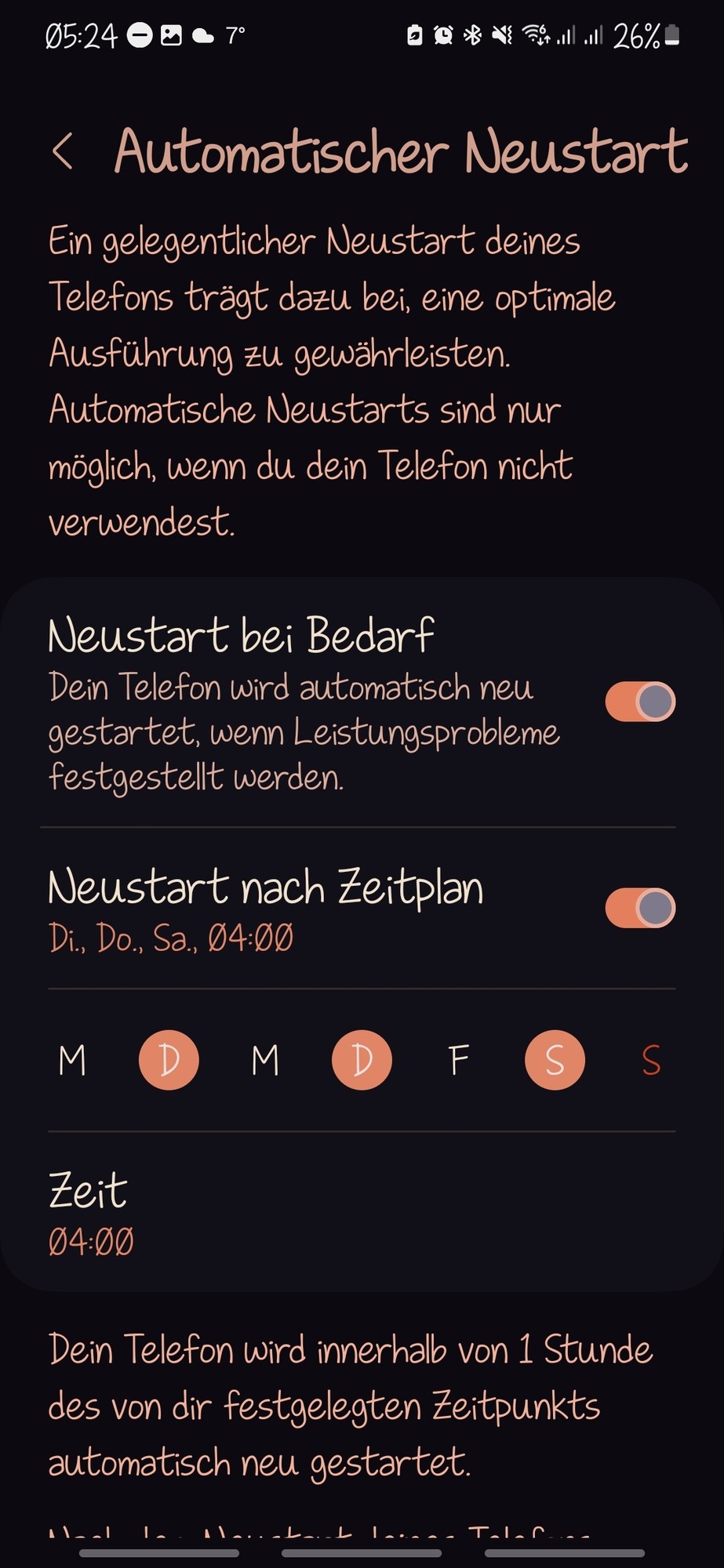Viewport: 724px width, 1568px height.
Task: Add Wednesday, the second M day
Action: tap(265, 1060)
